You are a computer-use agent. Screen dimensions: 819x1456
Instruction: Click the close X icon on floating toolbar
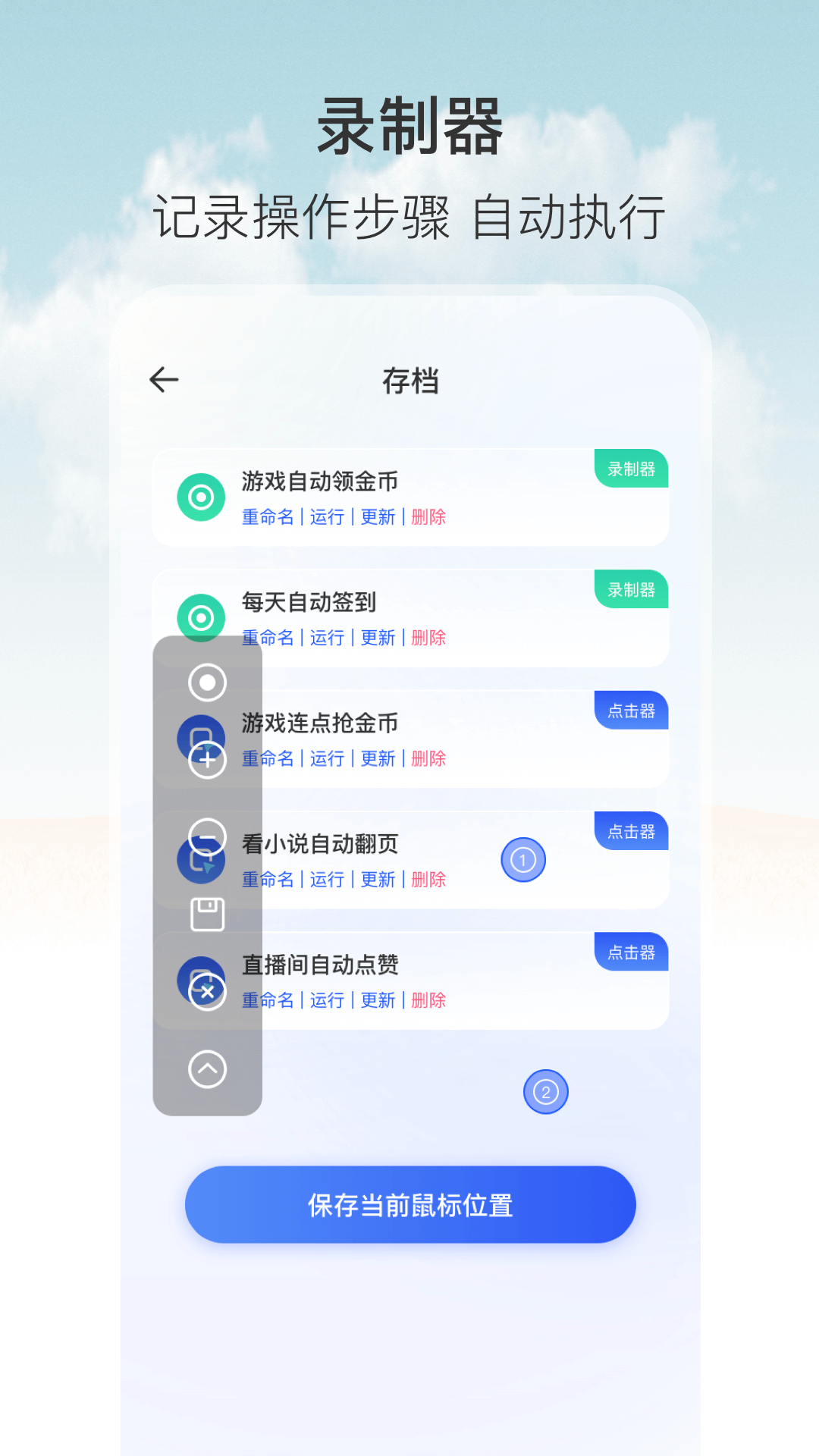coord(207,990)
